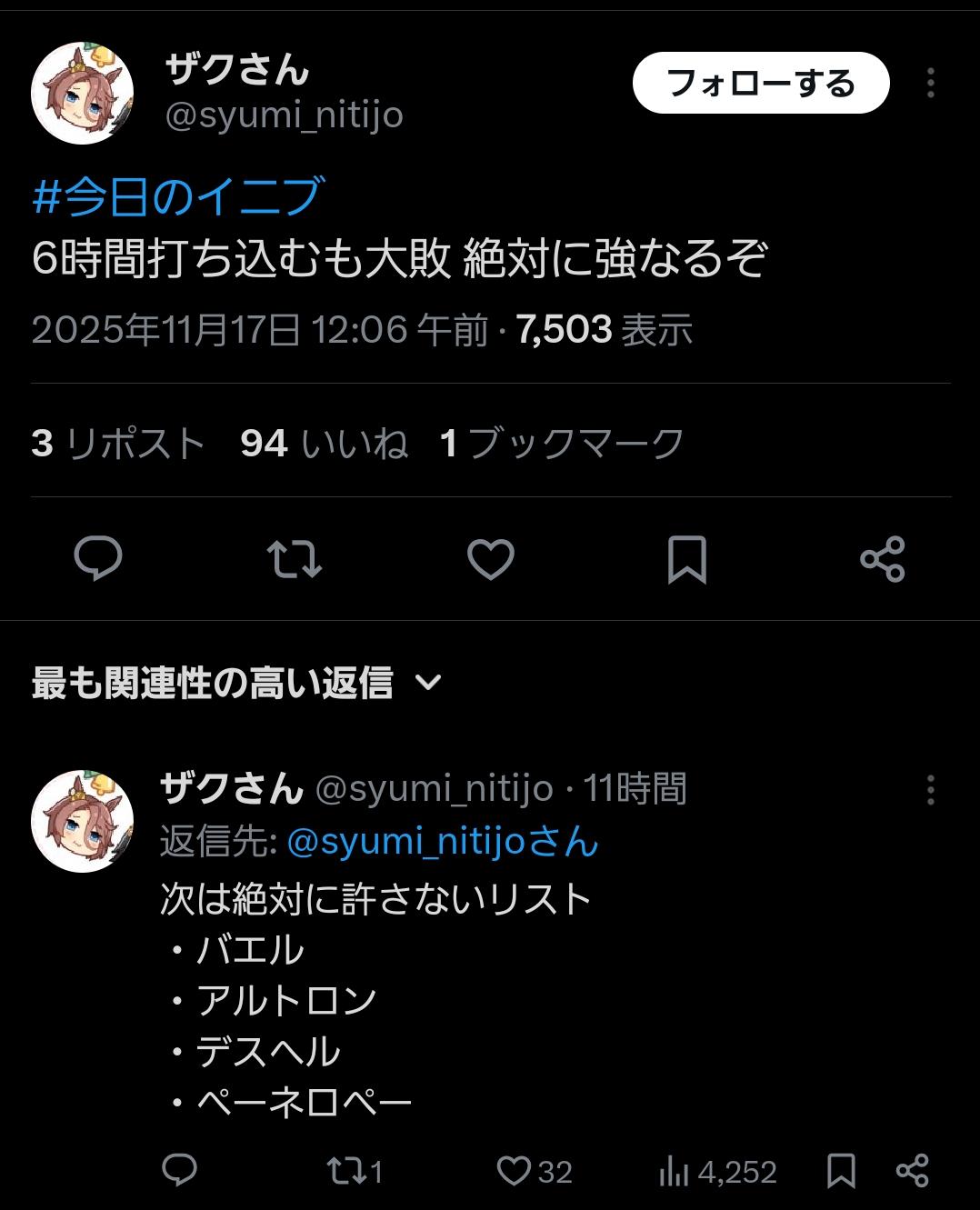Tap the フォローする button

pos(760,83)
